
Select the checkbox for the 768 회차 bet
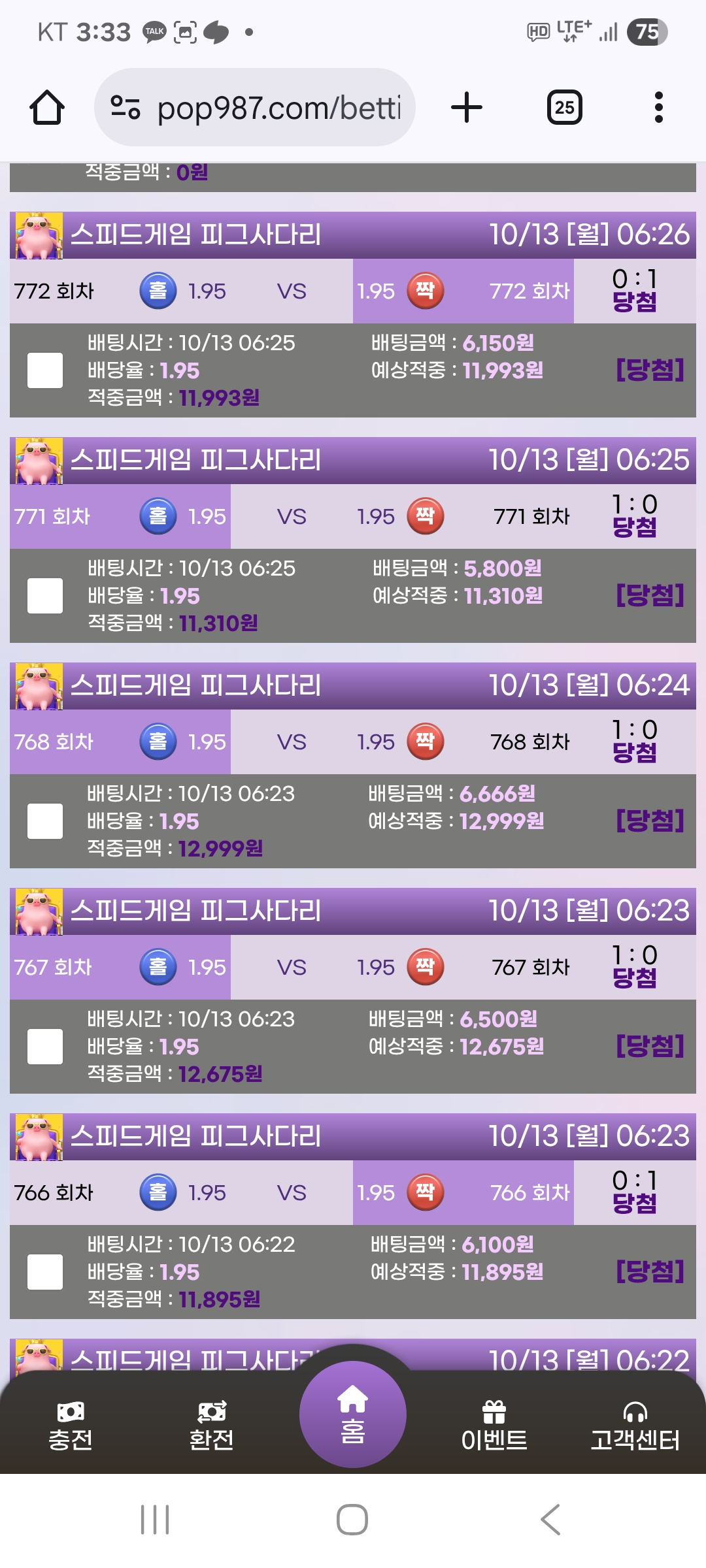[x=45, y=821]
